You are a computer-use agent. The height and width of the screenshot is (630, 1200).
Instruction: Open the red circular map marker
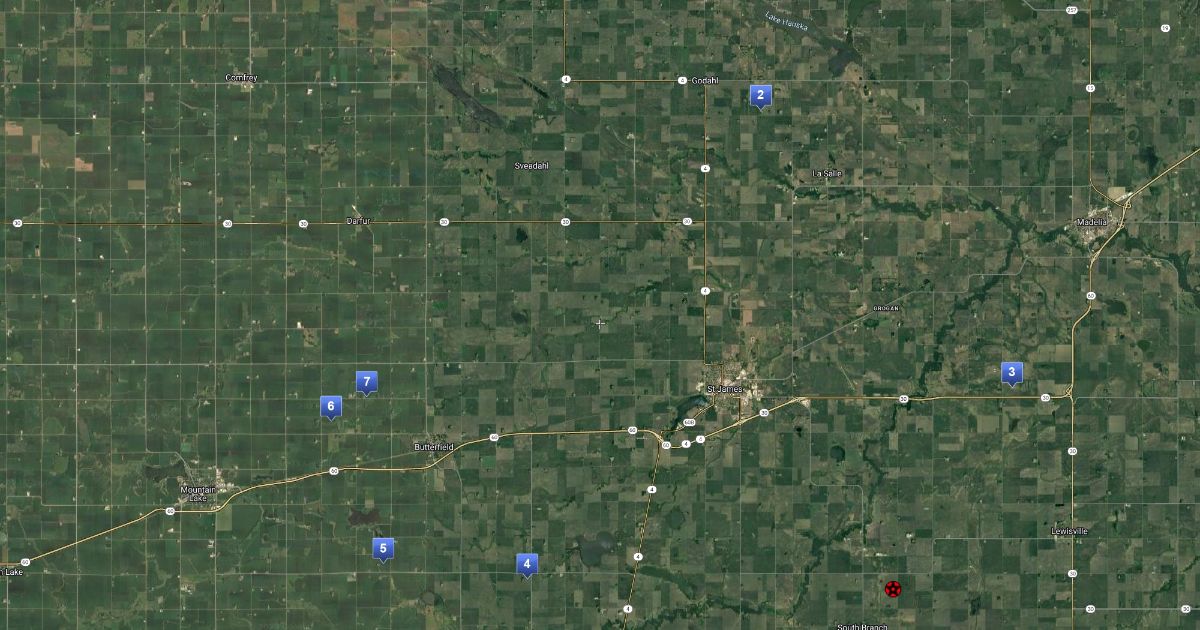pyautogui.click(x=892, y=590)
